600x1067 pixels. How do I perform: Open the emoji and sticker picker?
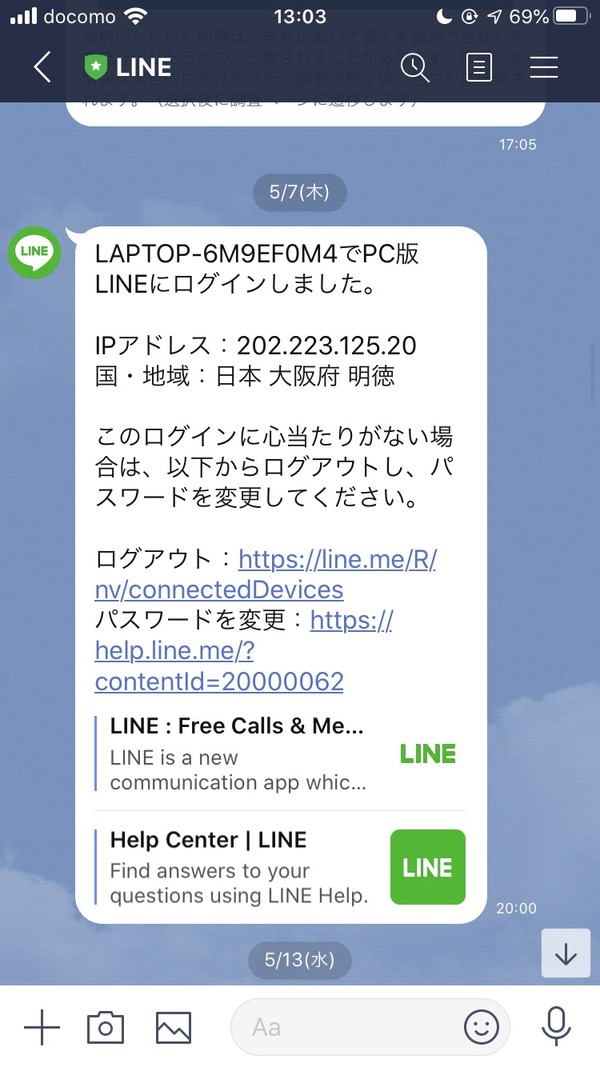pos(481,1027)
